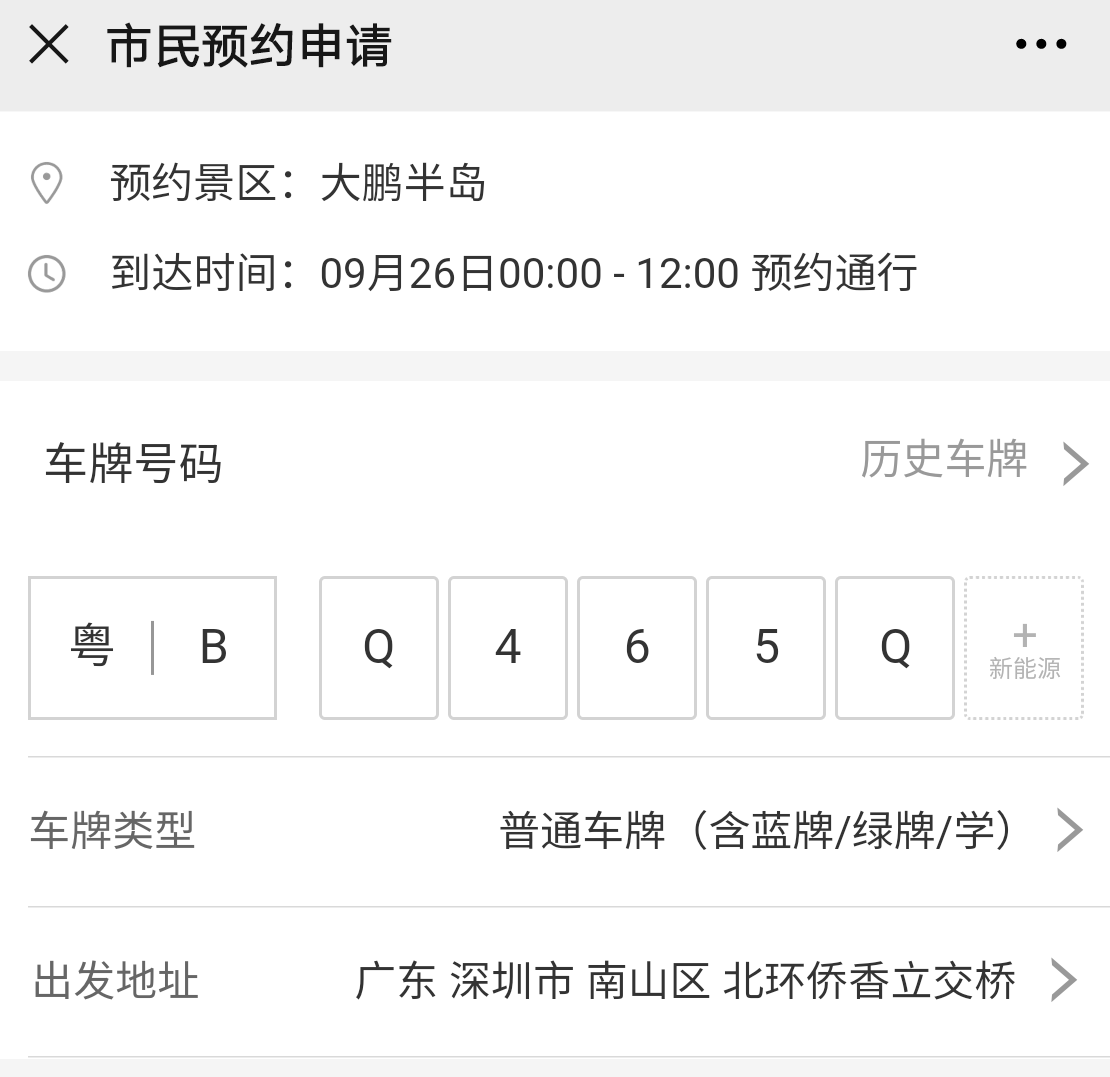Change the province and city code 粤 B

(152, 648)
